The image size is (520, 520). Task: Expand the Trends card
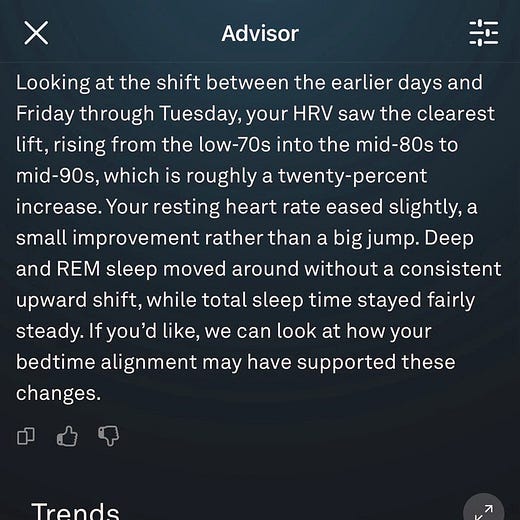tap(483, 510)
